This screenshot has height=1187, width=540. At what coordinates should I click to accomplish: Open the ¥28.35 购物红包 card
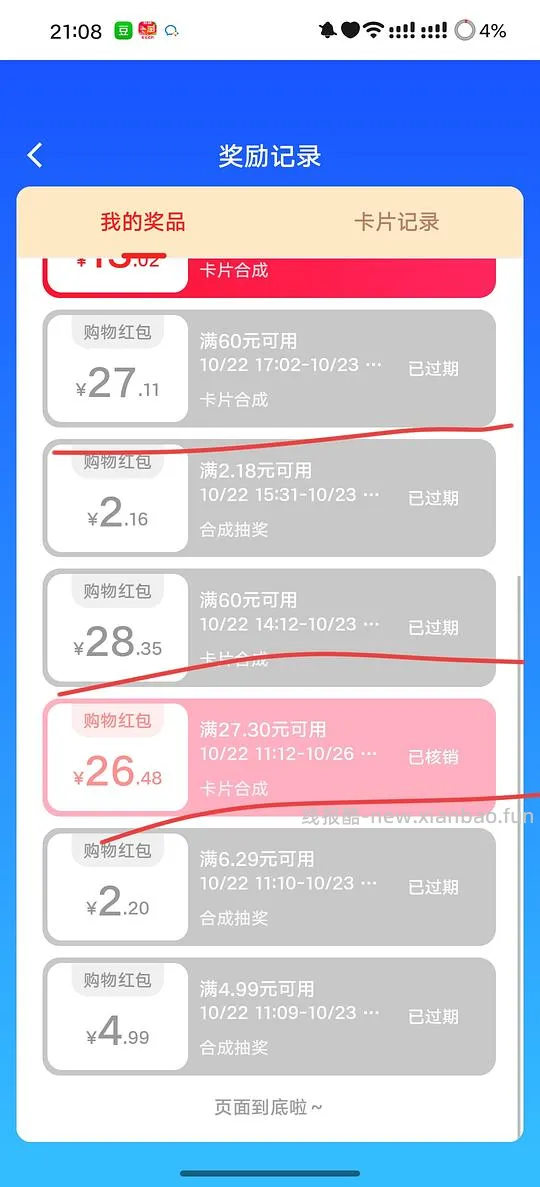(269, 628)
